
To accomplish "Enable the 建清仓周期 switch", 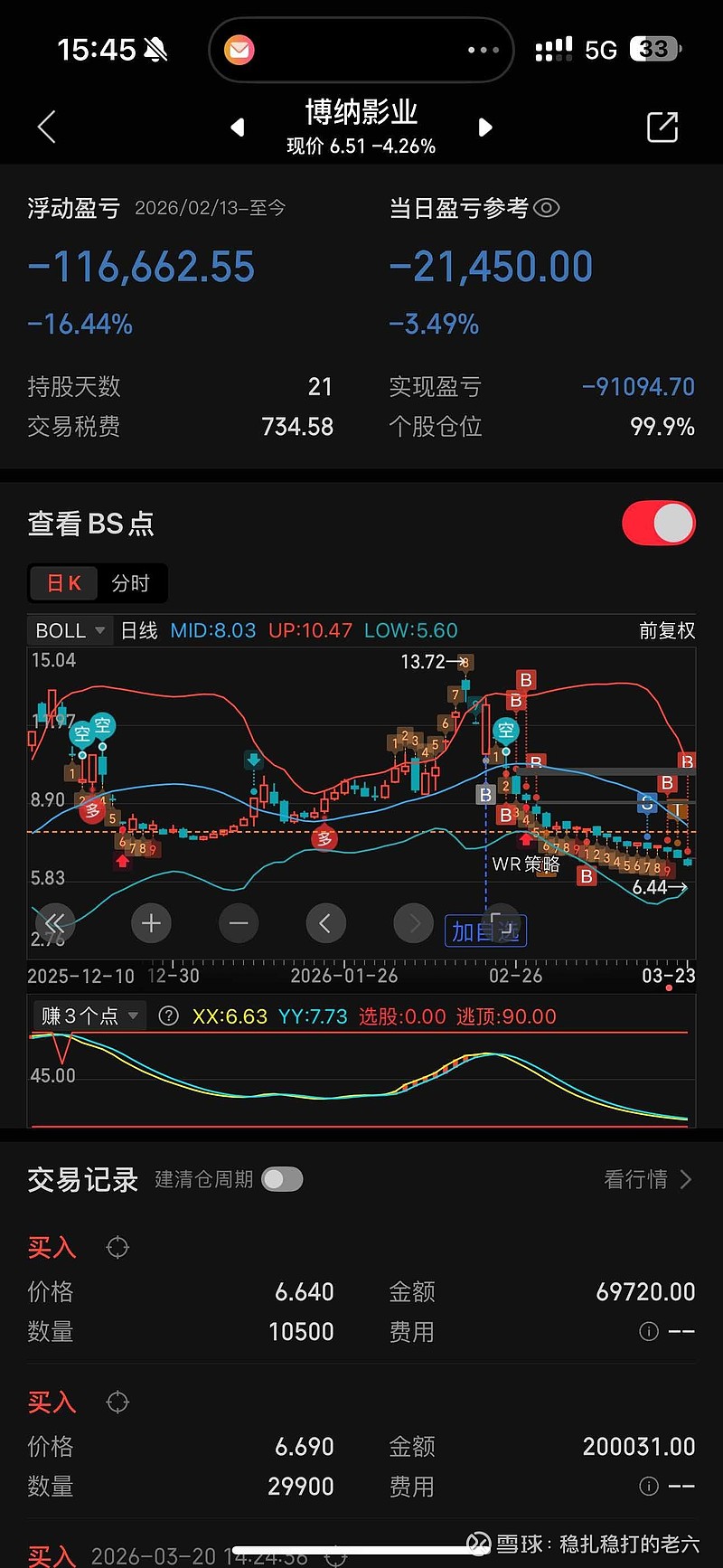I will (282, 1179).
